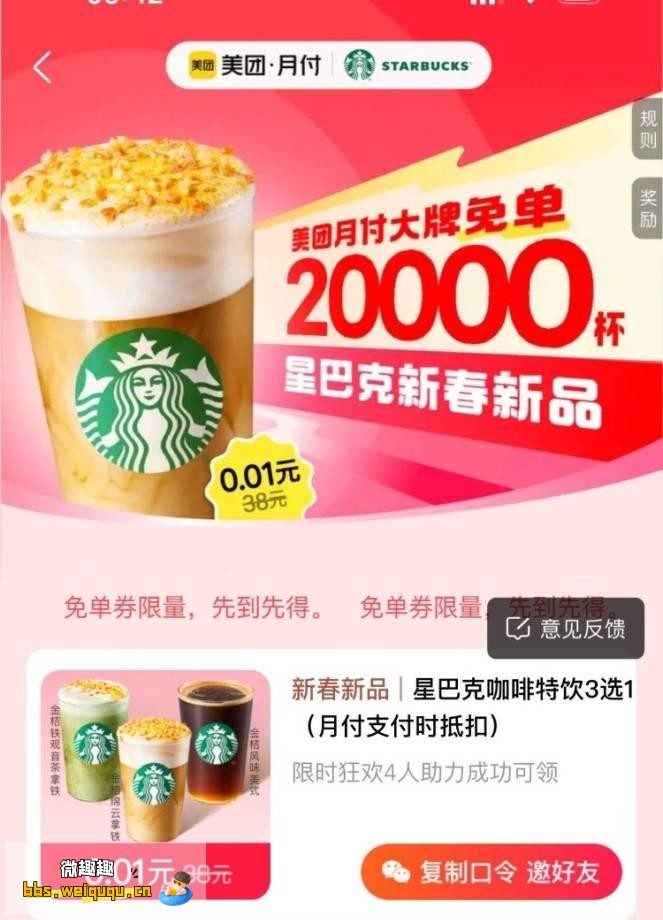Tap 复制口令 邀好友 to invite friends
Viewport: 663px width, 920px height.
click(x=491, y=871)
